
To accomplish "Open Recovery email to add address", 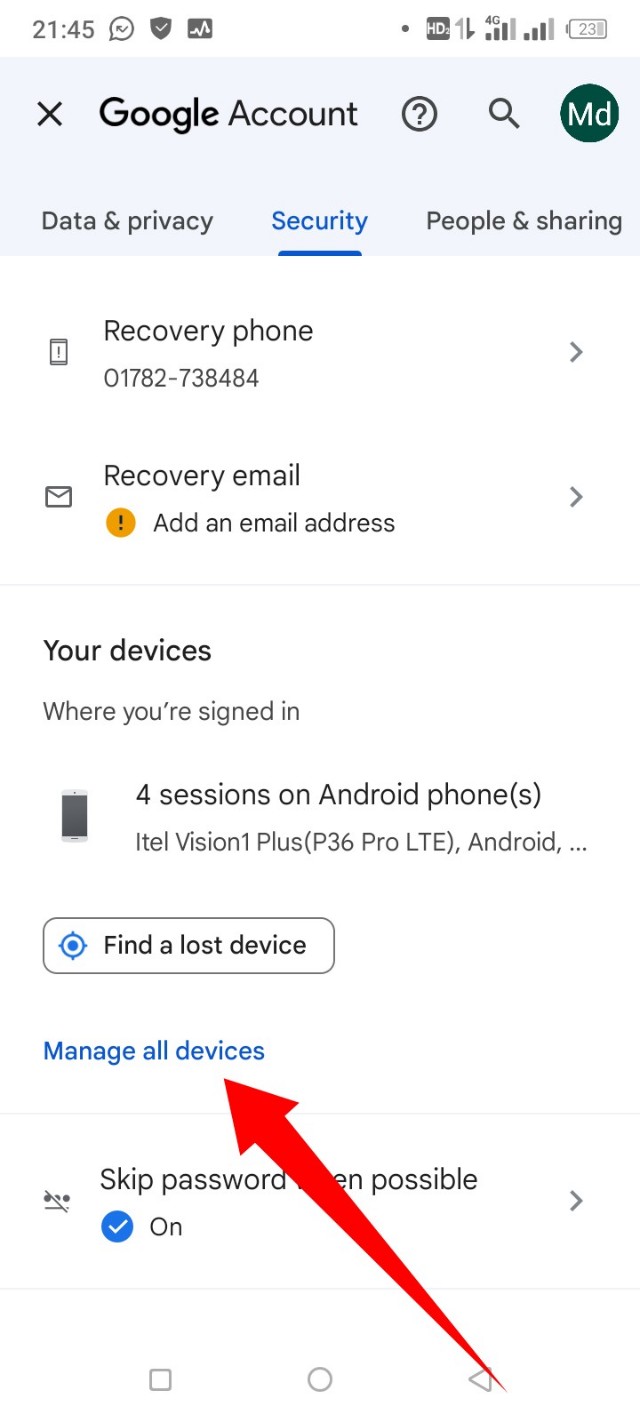I will (320, 498).
